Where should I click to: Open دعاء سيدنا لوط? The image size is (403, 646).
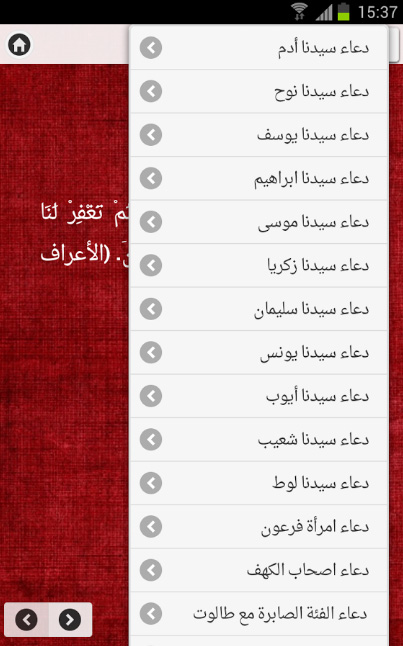coord(259,483)
